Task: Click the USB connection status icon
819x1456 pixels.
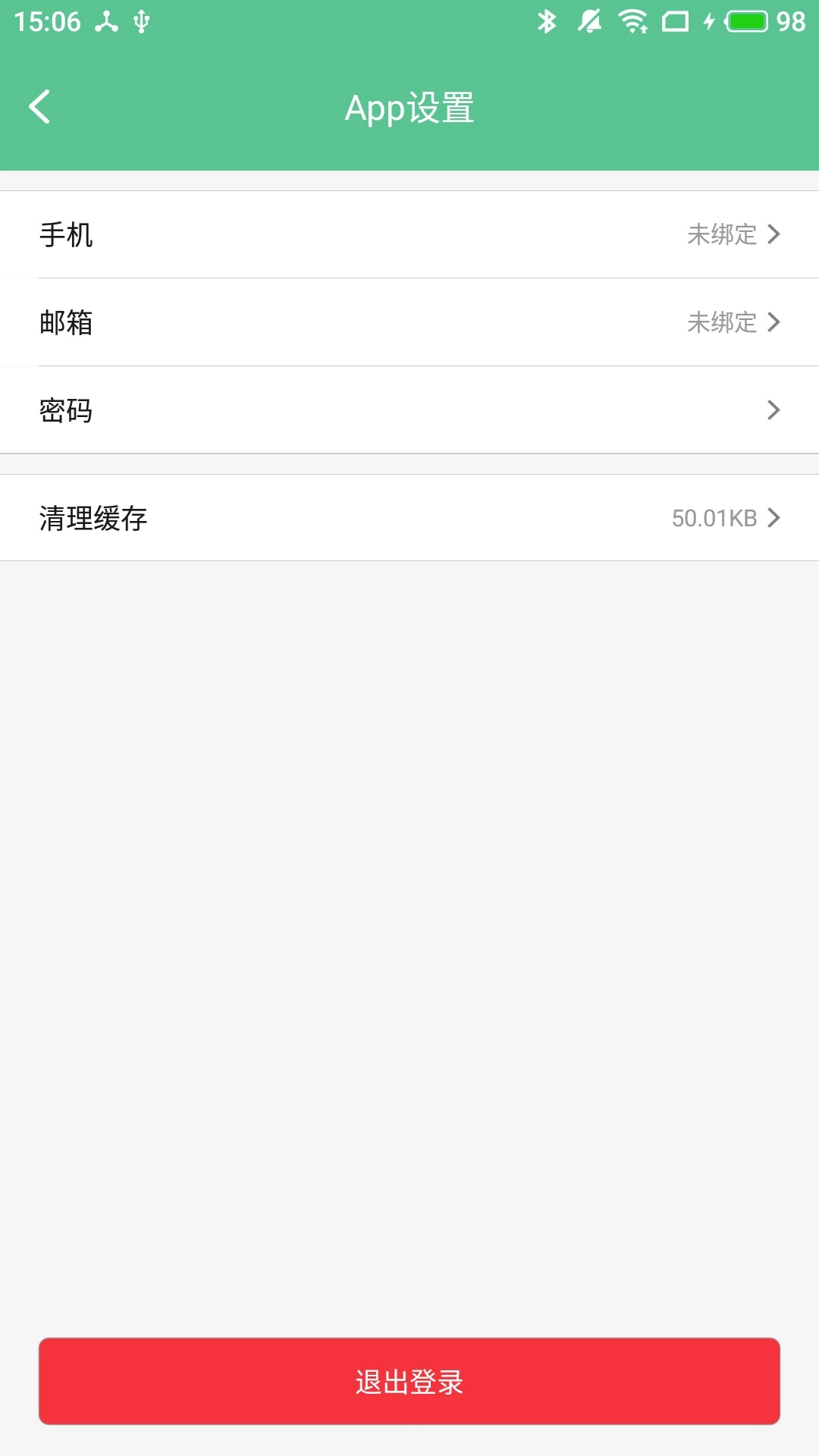Action: [139, 23]
